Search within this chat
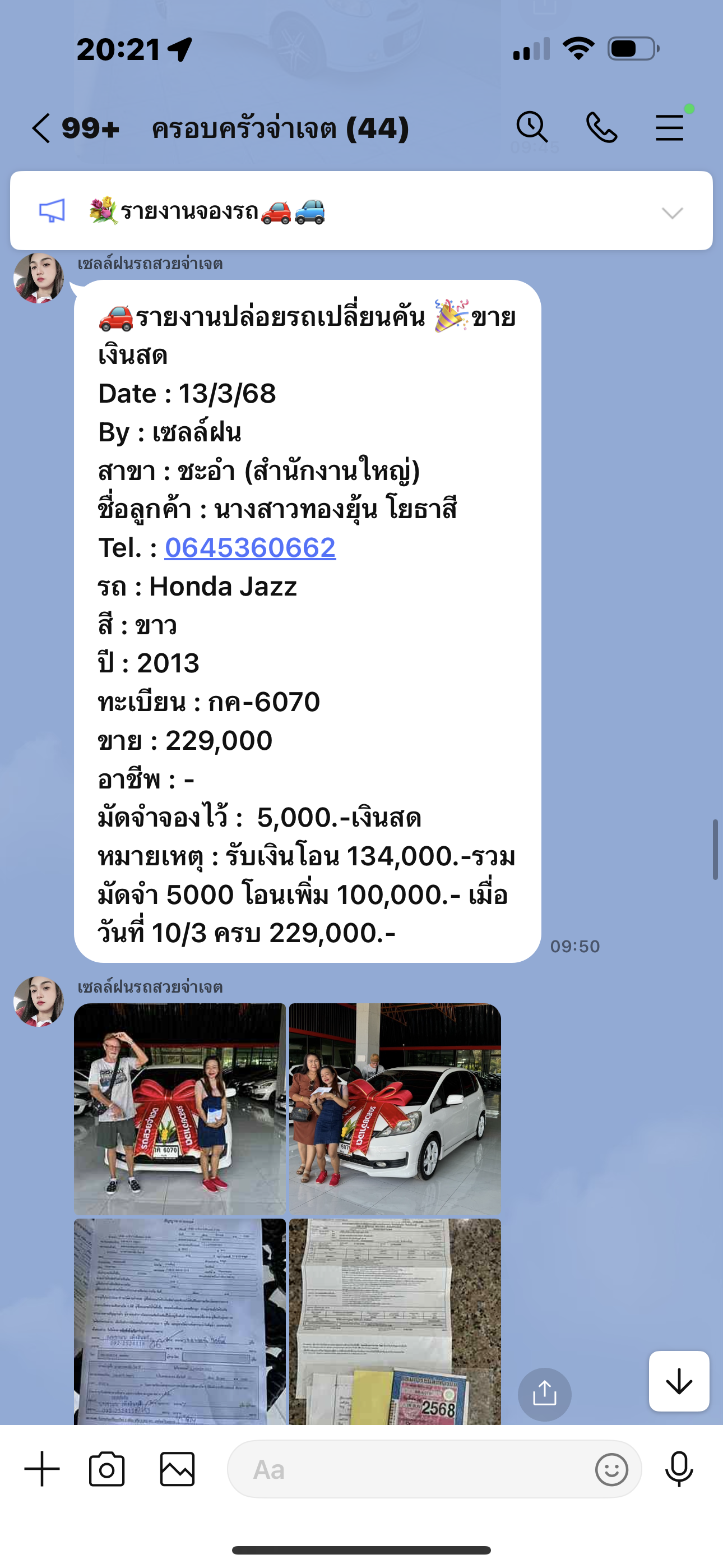Image resolution: width=723 pixels, height=1568 pixels. pos(532,127)
